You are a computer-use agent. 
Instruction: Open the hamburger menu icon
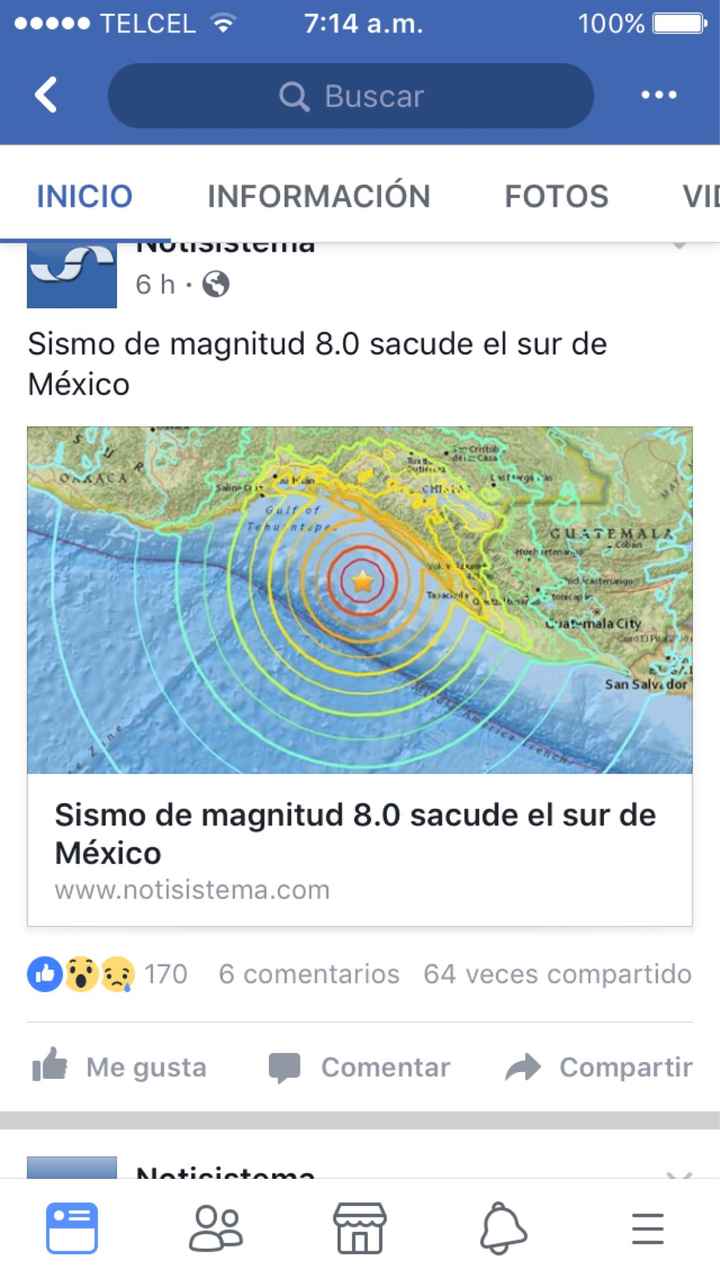point(648,1227)
